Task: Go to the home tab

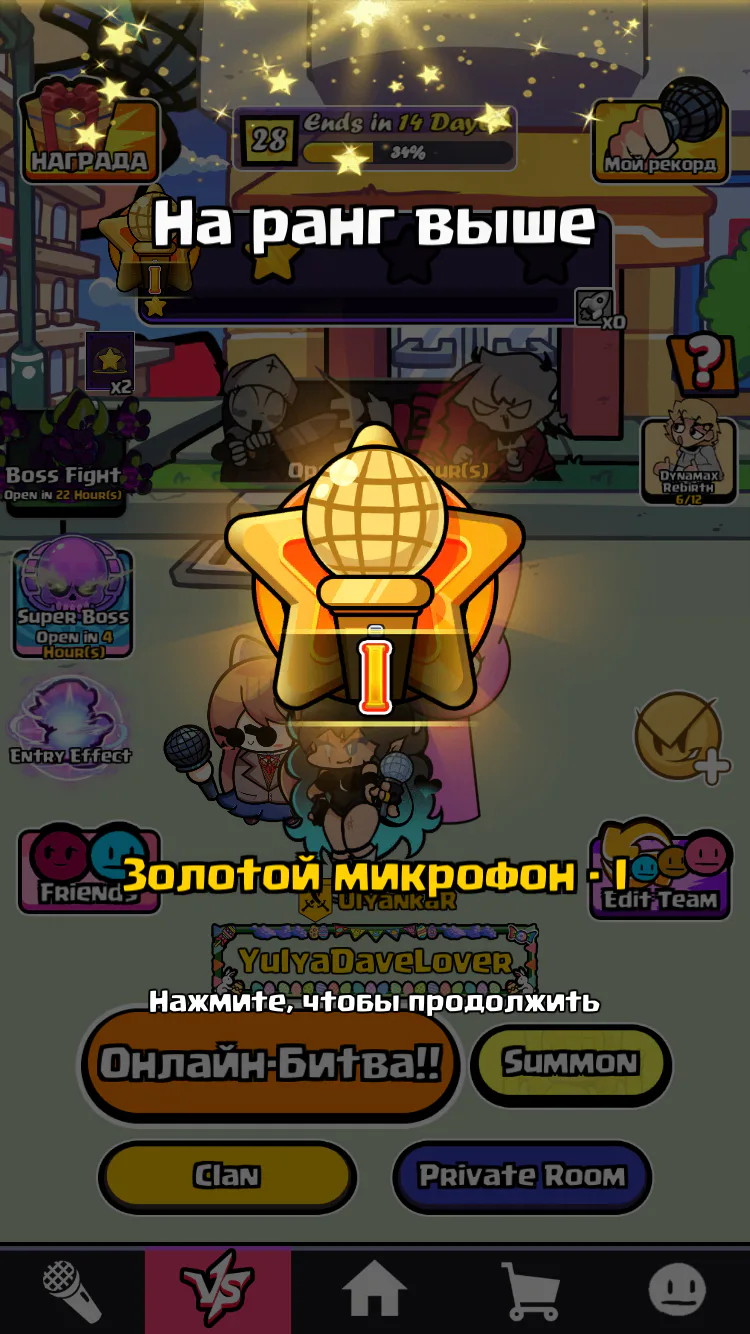Action: point(374,1290)
